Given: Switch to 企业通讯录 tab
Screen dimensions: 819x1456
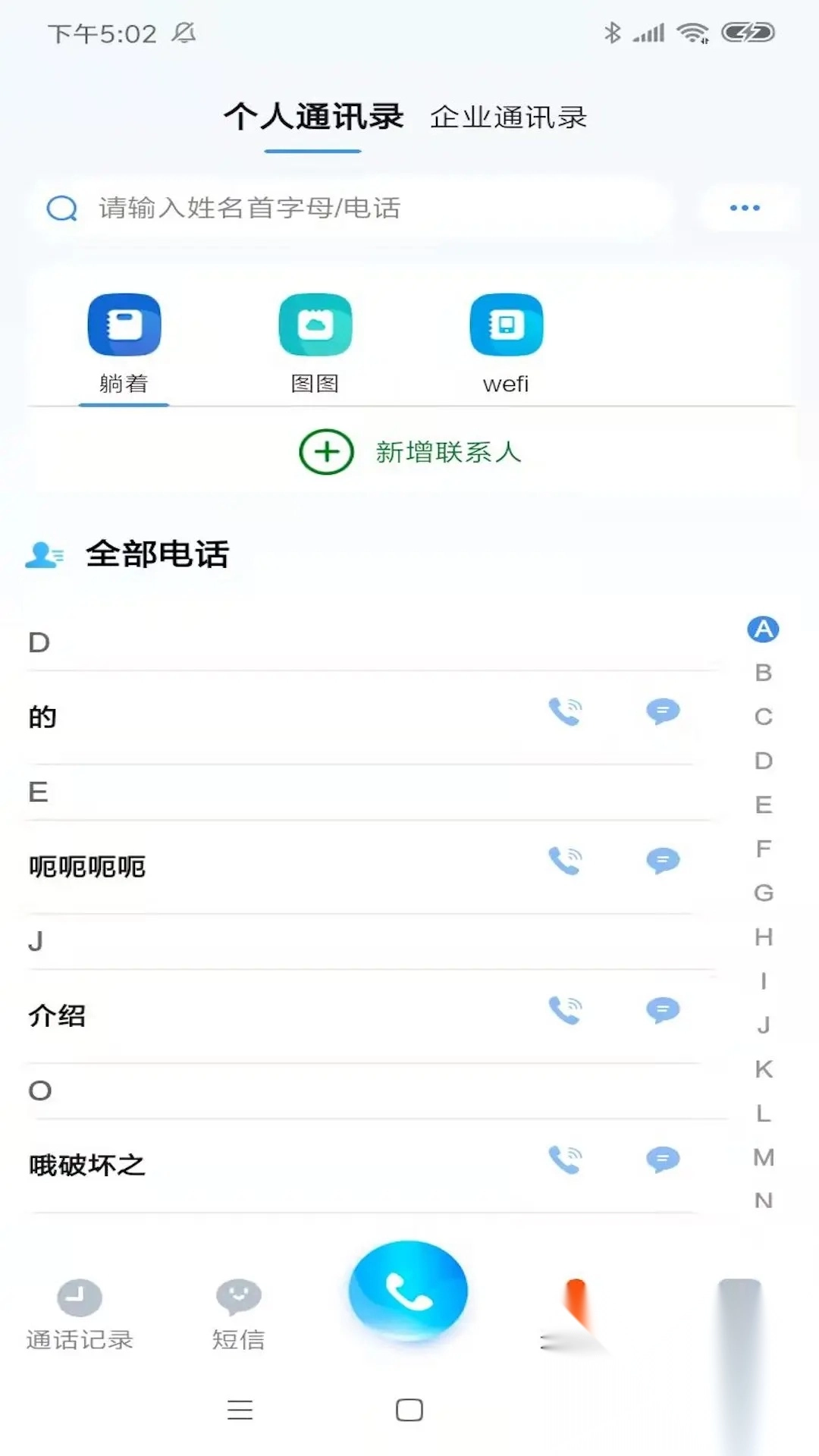Looking at the screenshot, I should 510,118.
